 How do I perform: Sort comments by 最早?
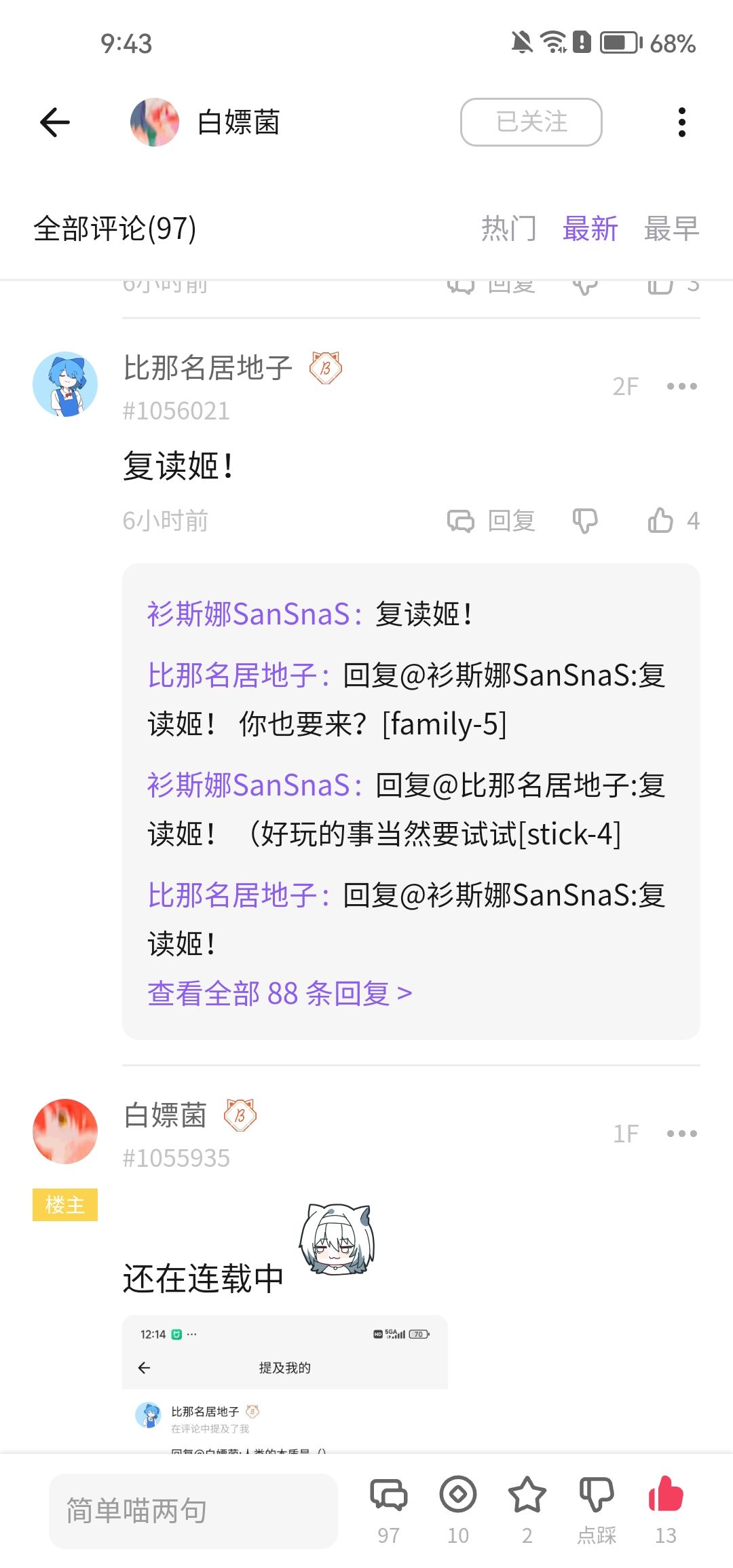(671, 229)
